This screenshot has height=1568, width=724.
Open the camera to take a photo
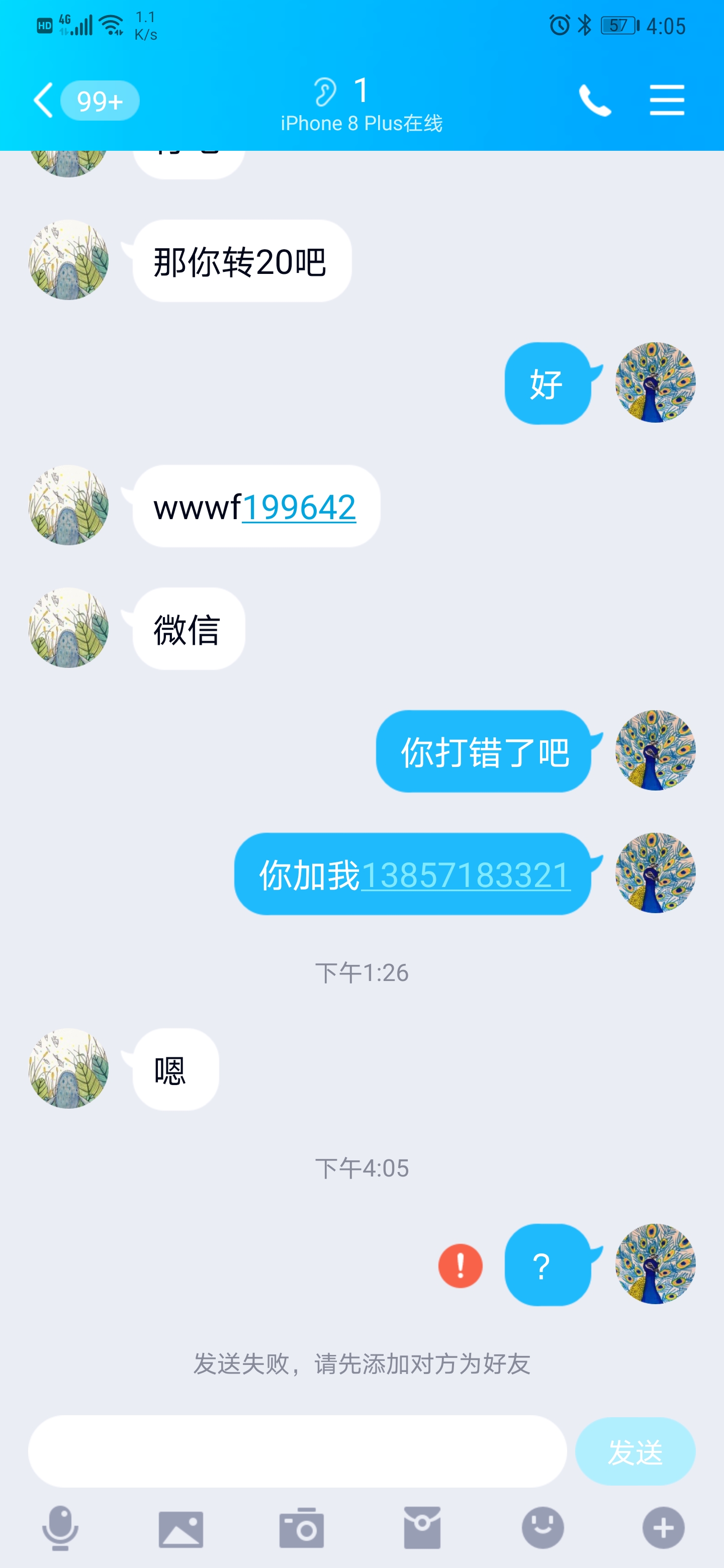coord(301,1528)
